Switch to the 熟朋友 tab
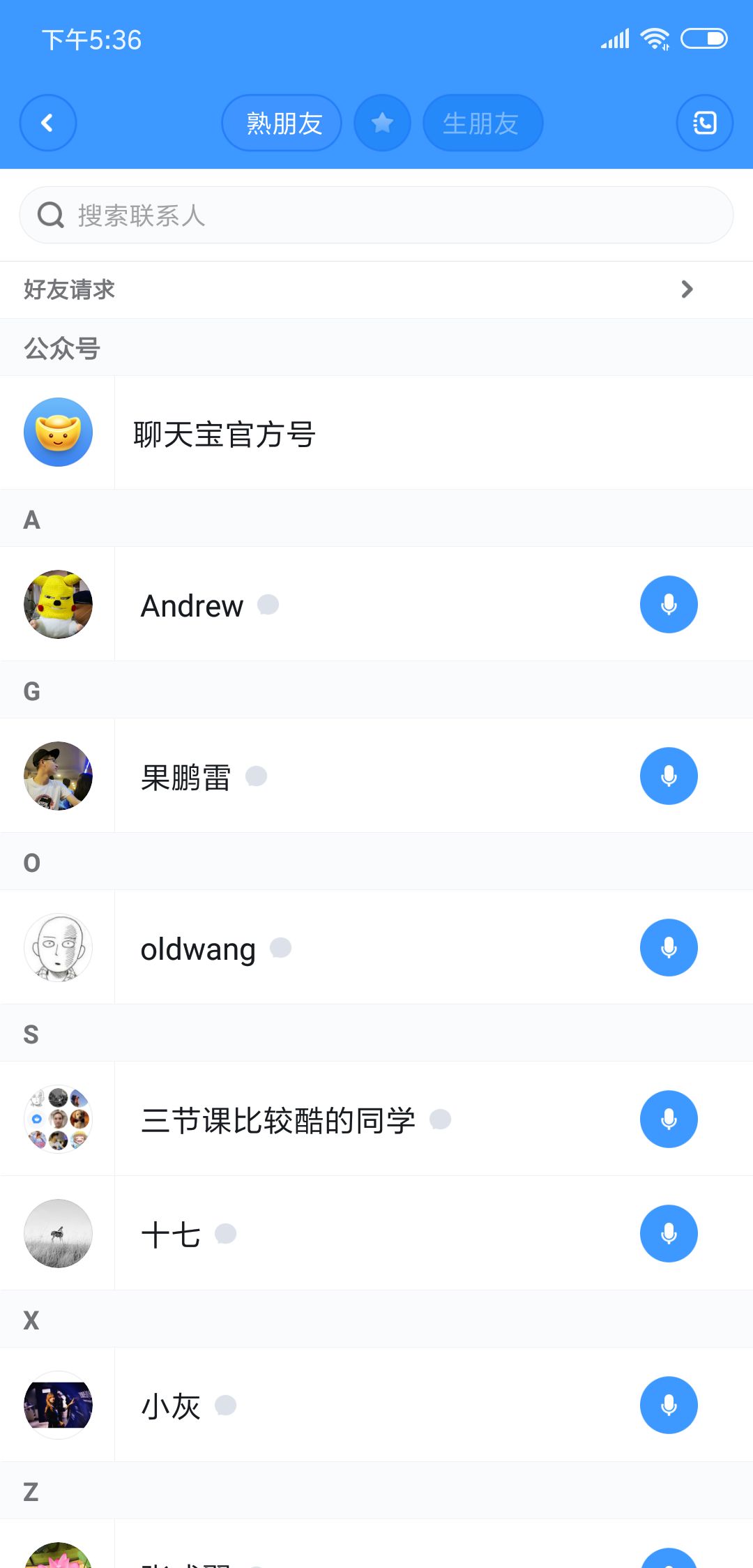 pyautogui.click(x=282, y=123)
